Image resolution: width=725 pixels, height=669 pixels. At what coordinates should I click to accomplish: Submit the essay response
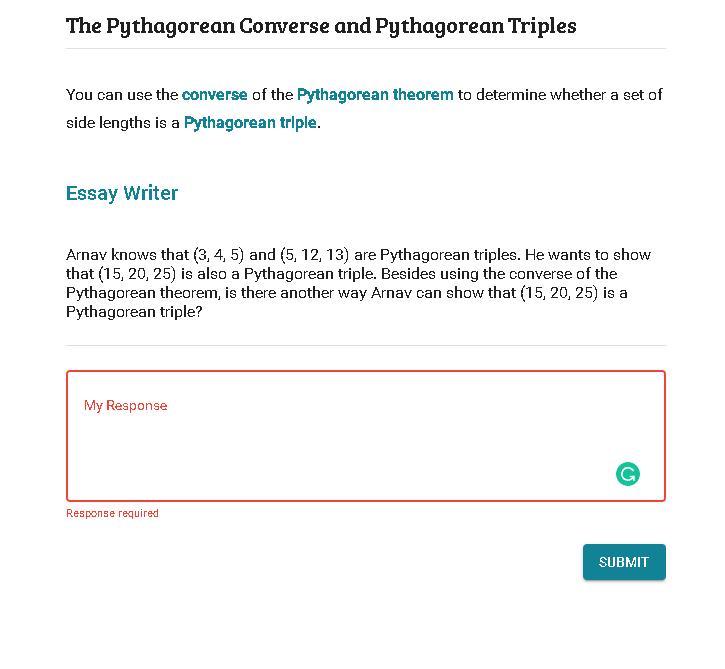tap(624, 562)
